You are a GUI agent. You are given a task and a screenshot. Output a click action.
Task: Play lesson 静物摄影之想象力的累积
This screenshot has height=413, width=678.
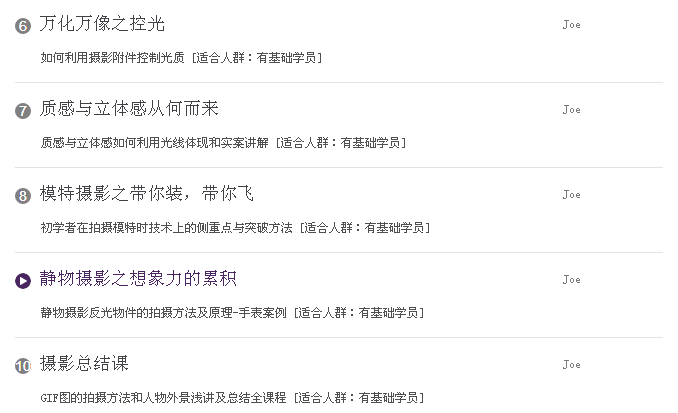coord(138,279)
